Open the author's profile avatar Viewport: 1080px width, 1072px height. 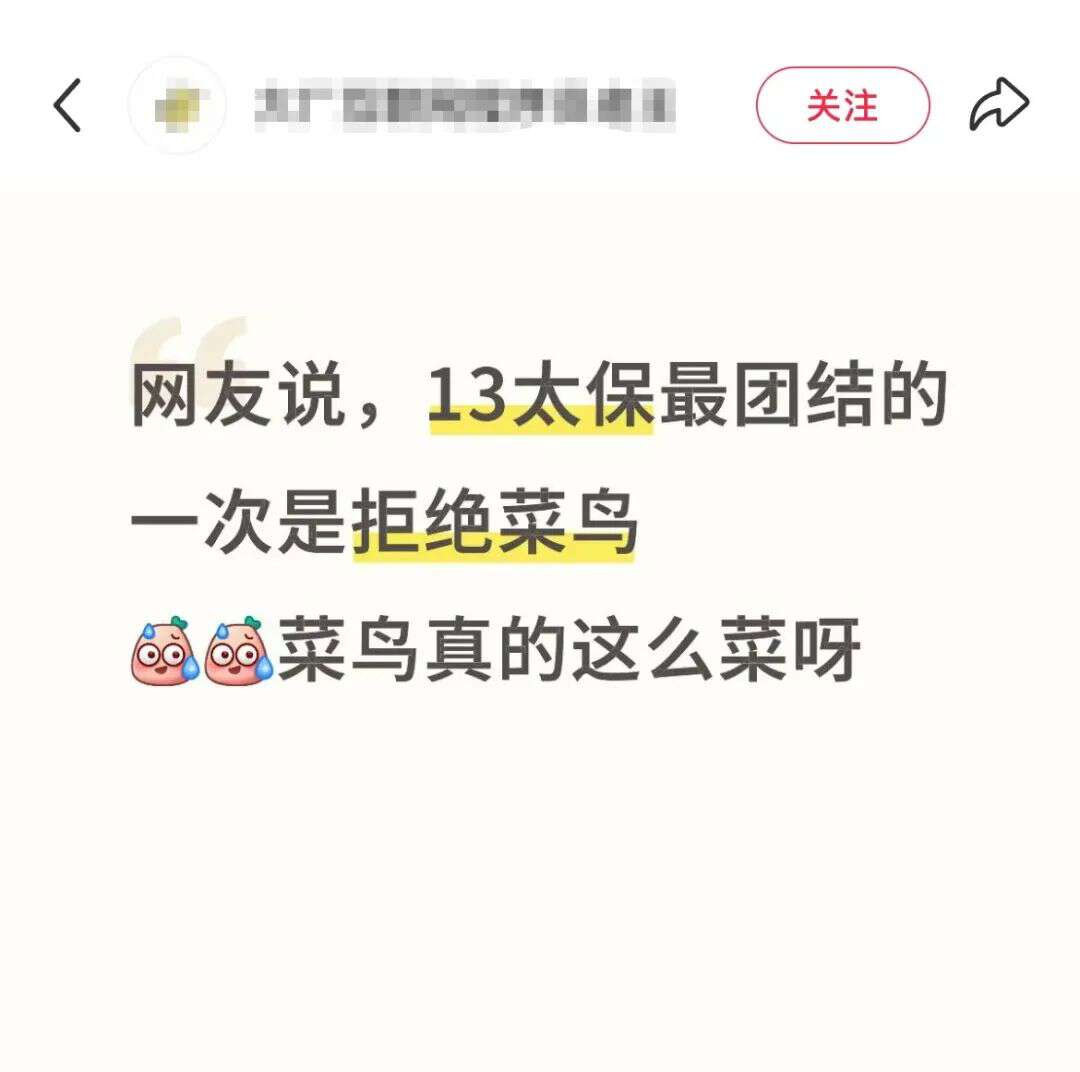pyautogui.click(x=178, y=106)
